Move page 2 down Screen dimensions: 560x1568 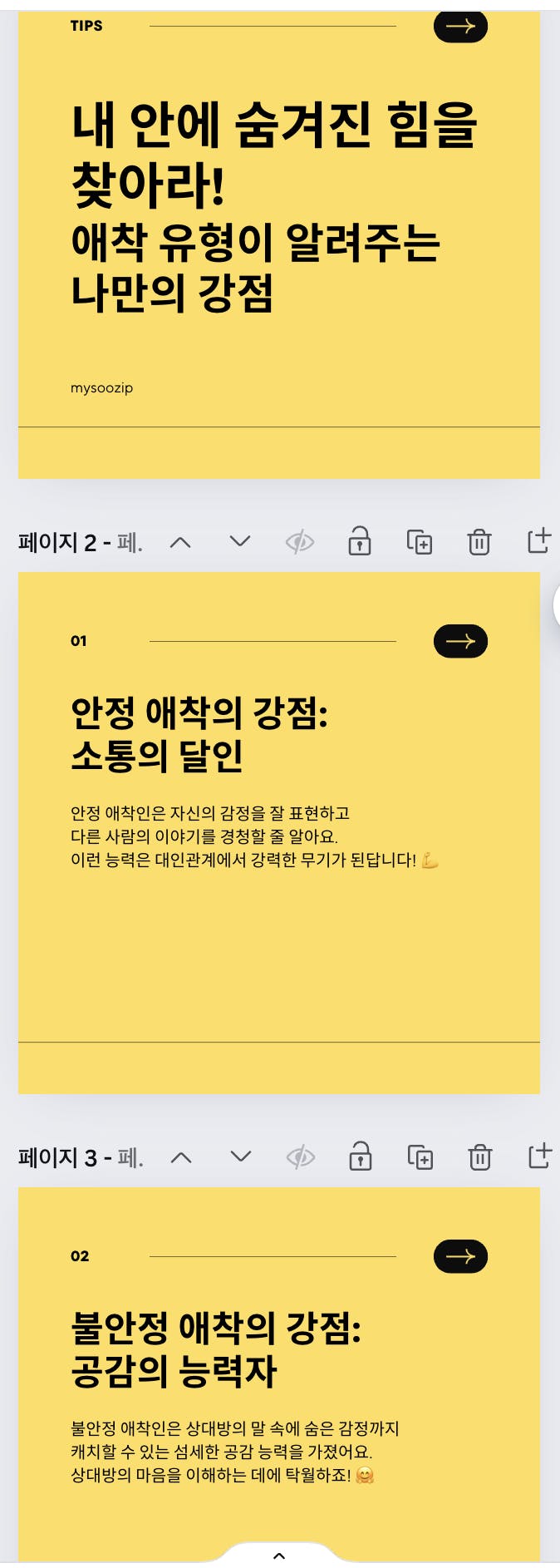pyautogui.click(x=240, y=542)
